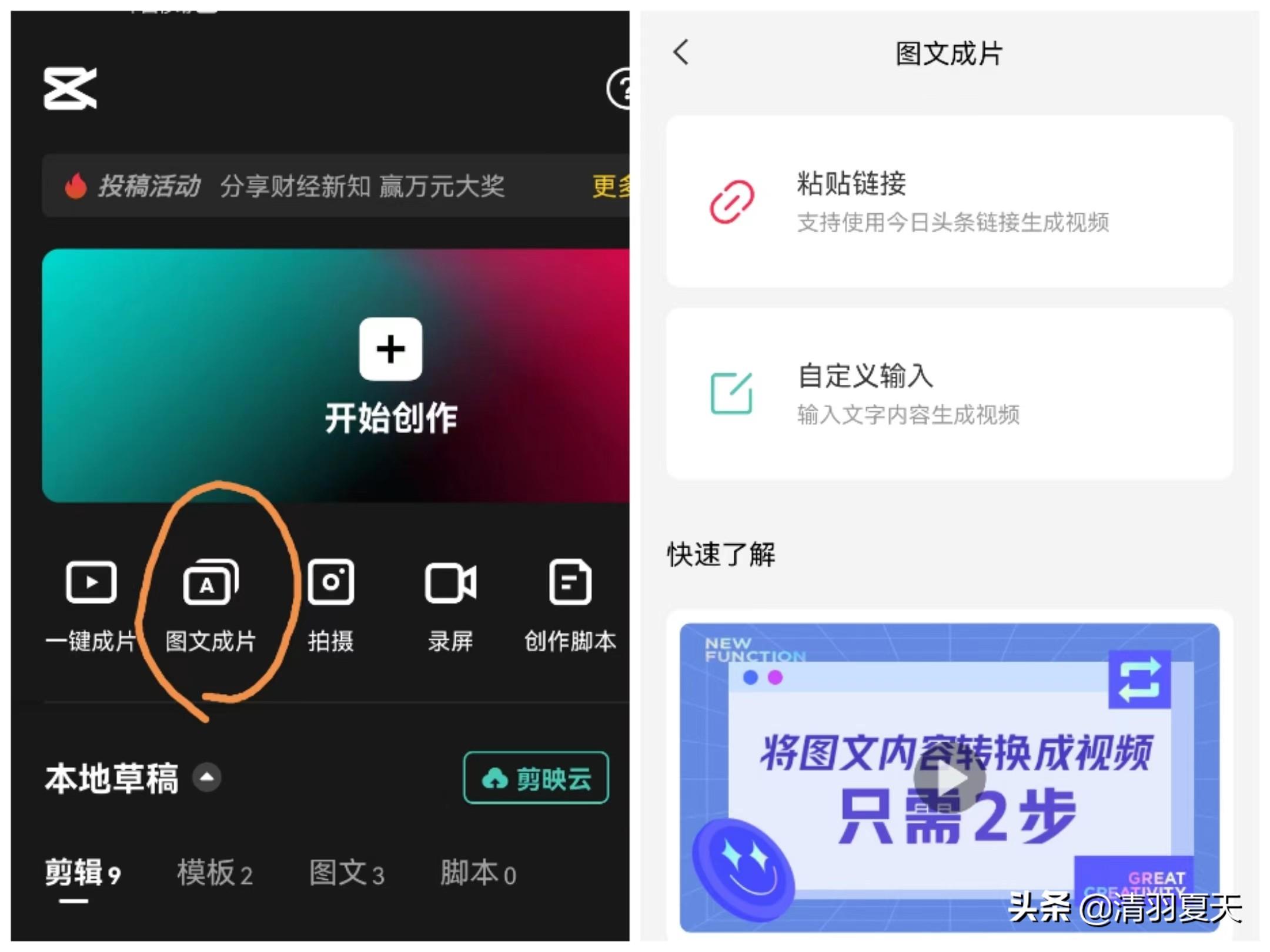The height and width of the screenshot is (952, 1270).
Task: Switch to the 模板 templates tab
Action: [x=215, y=873]
